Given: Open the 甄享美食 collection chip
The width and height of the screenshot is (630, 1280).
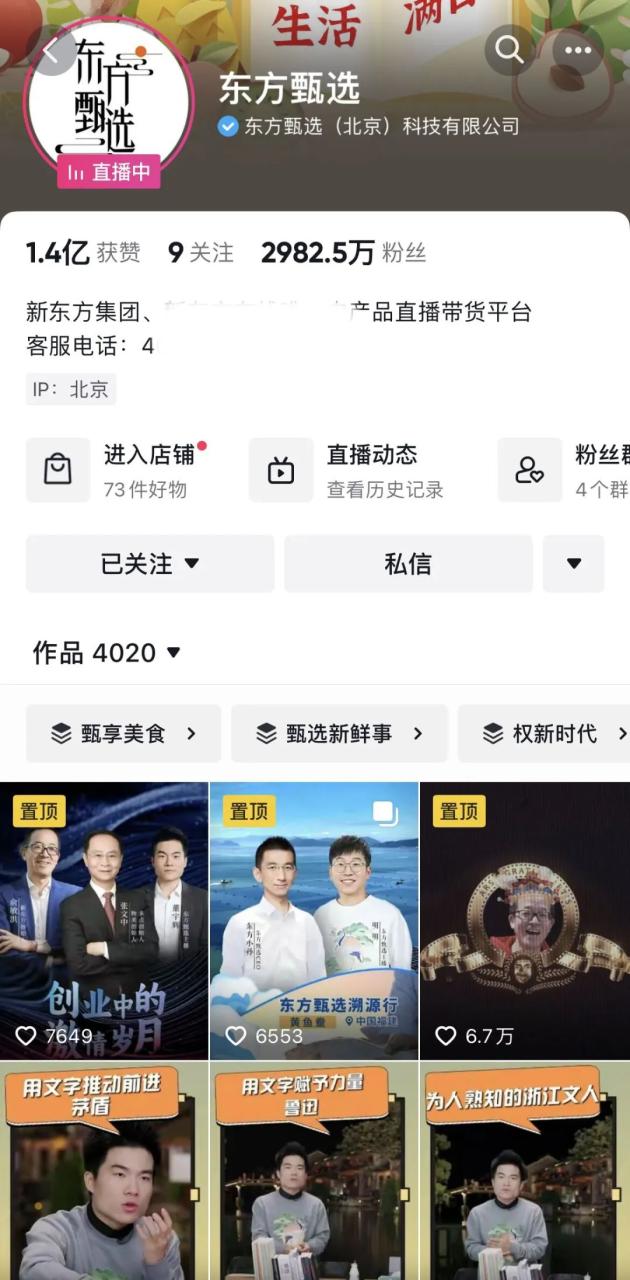Looking at the screenshot, I should [x=123, y=734].
